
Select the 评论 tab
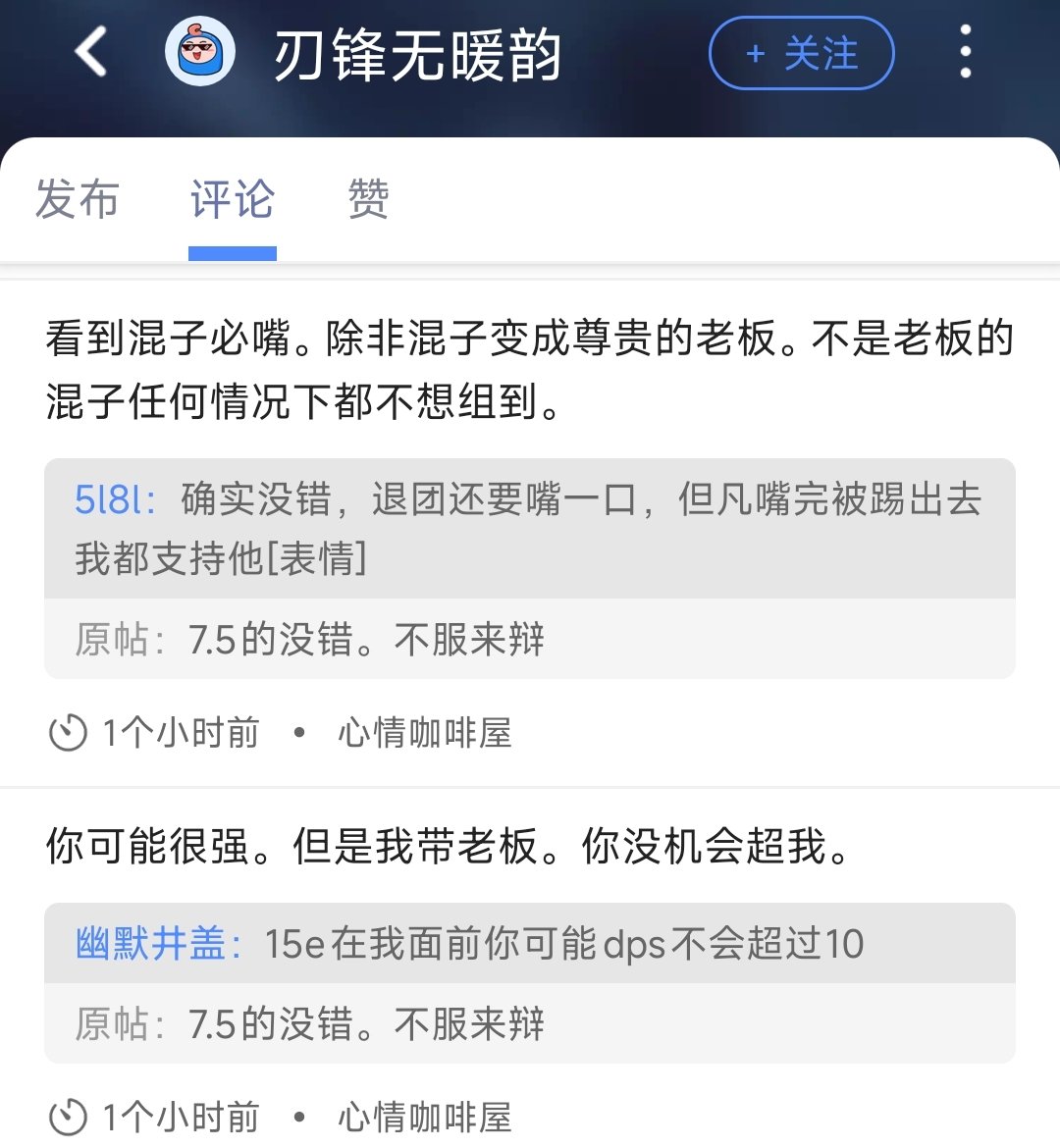pos(233,200)
